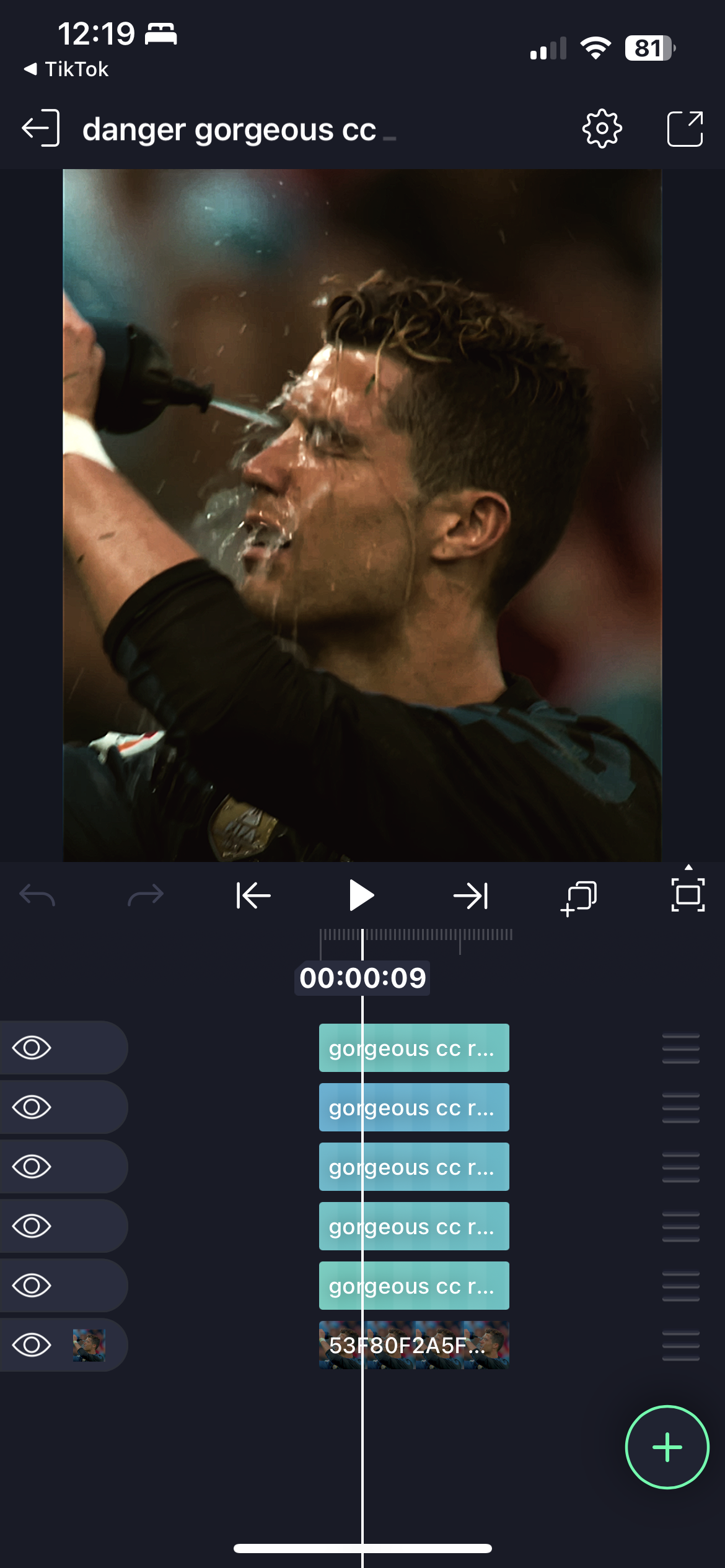The image size is (725, 1568).
Task: Tap the 00:00:09 timecode display
Action: point(362,978)
